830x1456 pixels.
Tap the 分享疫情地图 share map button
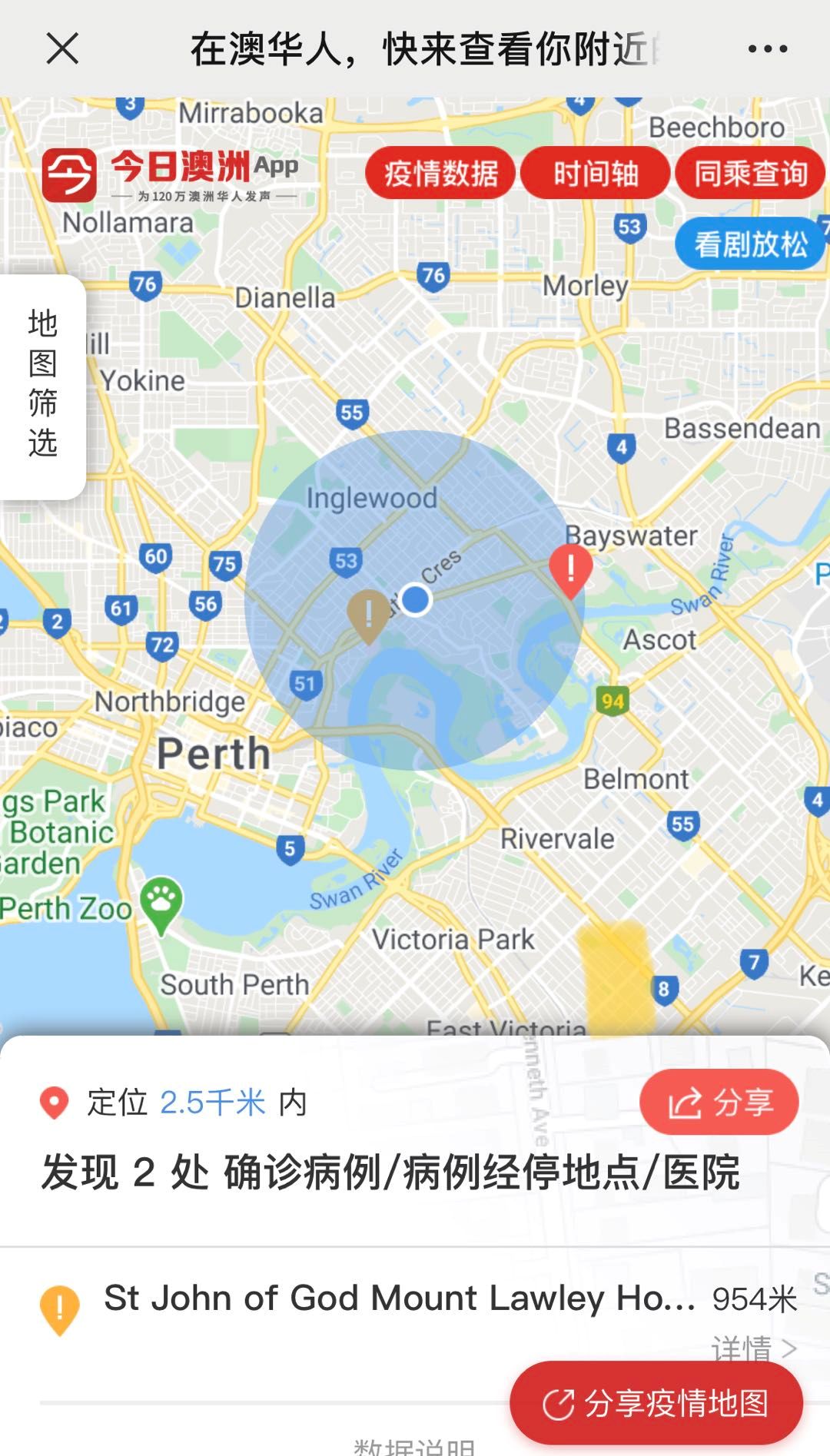pos(656,1403)
